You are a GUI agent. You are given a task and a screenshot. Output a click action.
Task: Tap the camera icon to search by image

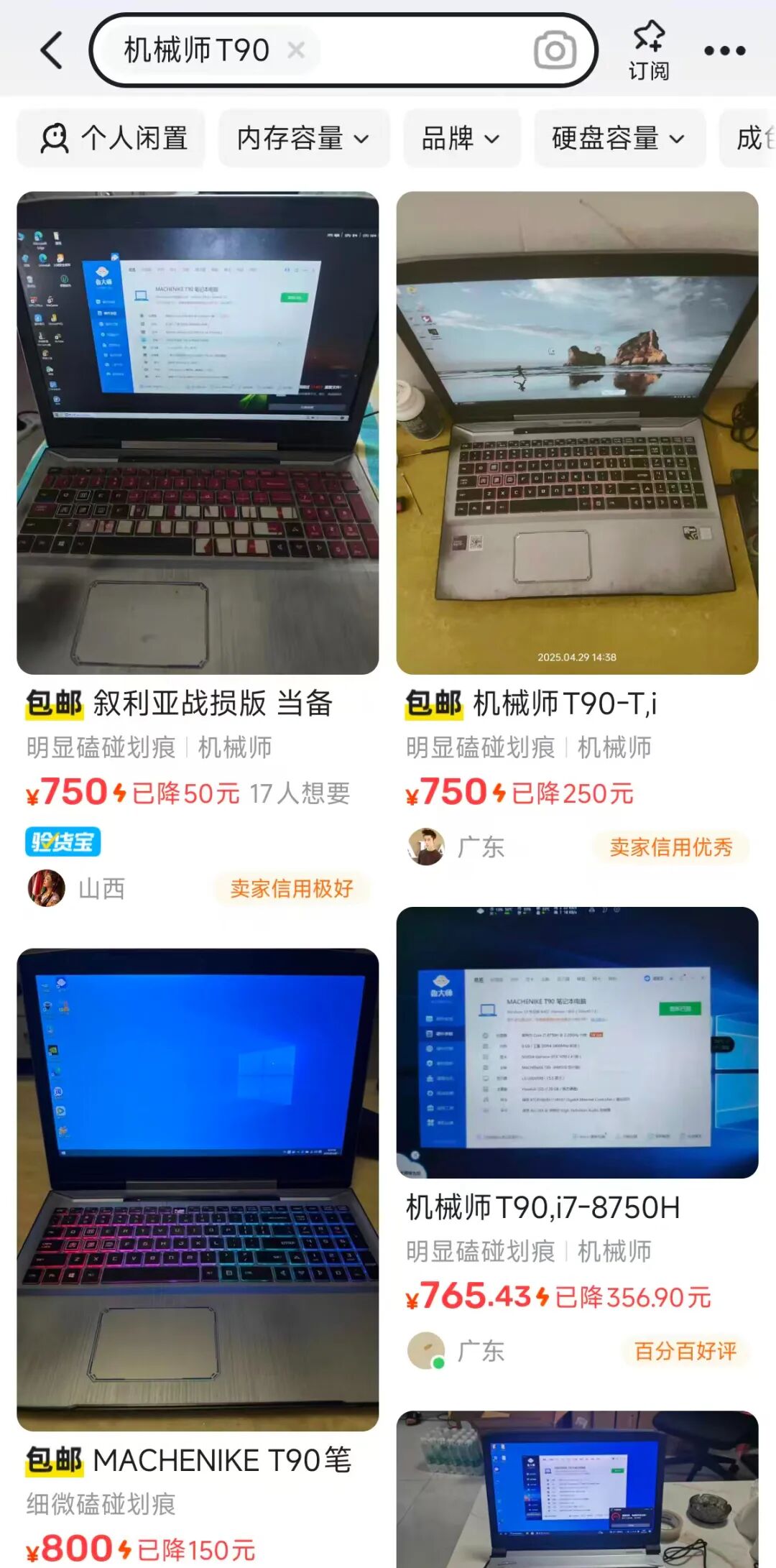555,50
